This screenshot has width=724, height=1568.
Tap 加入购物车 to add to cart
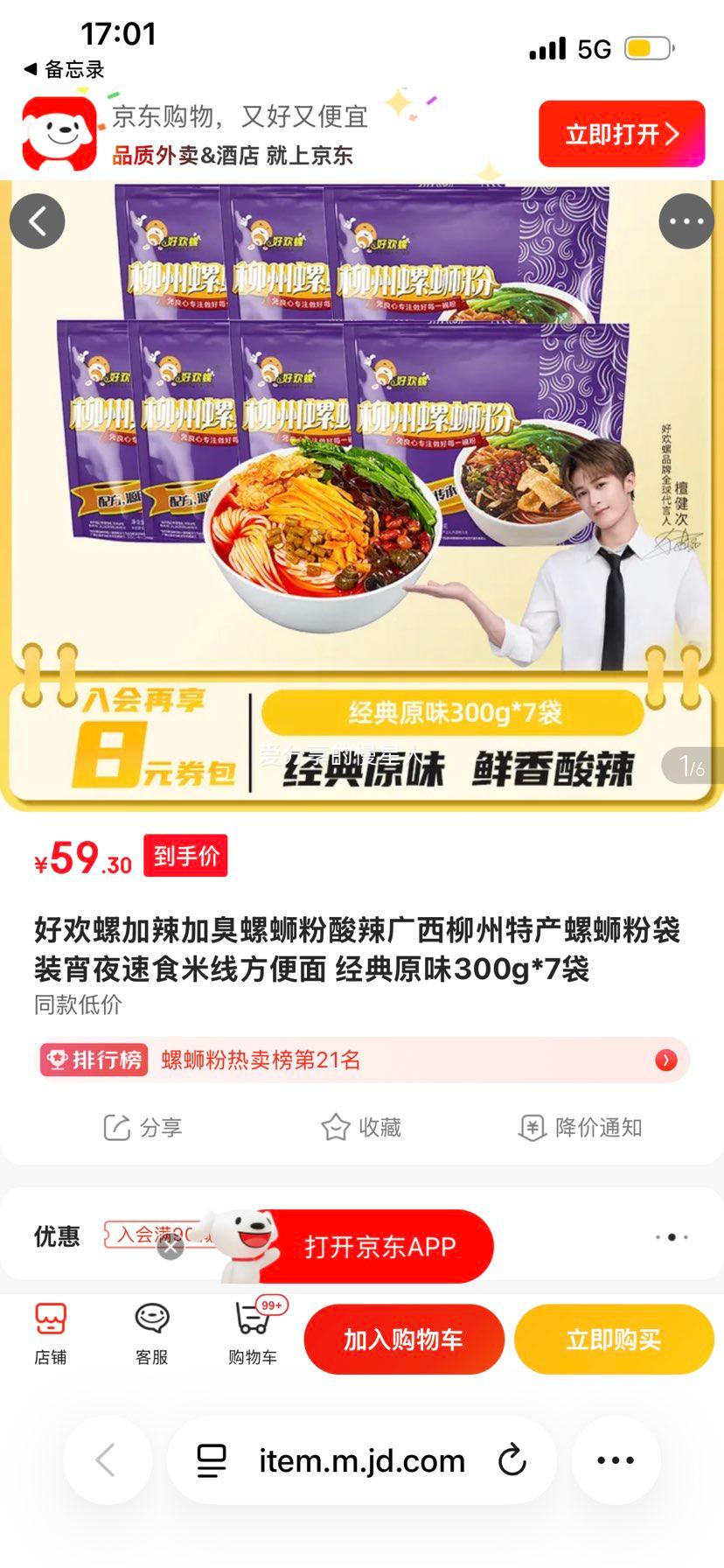click(x=403, y=1338)
